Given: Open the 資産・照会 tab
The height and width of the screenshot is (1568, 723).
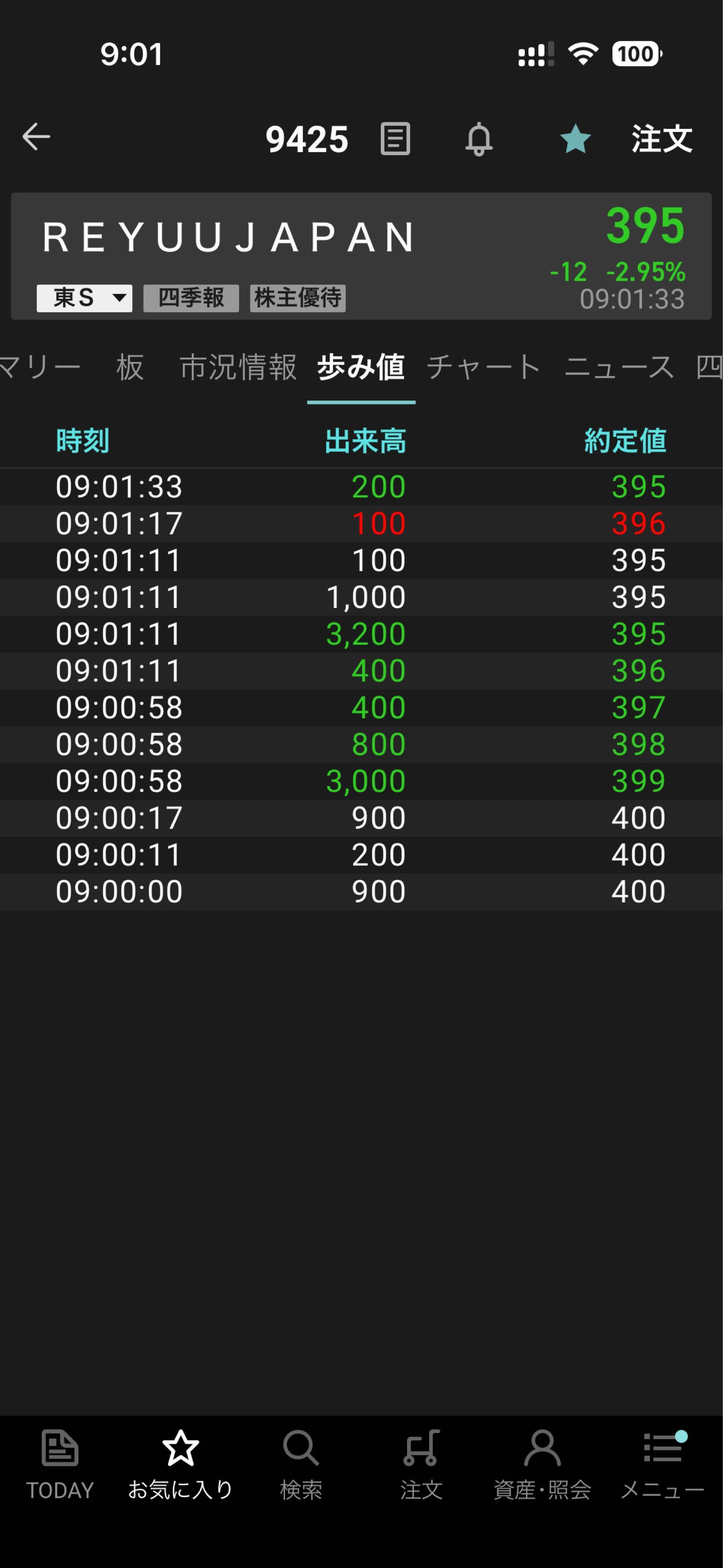Looking at the screenshot, I should click(542, 1464).
